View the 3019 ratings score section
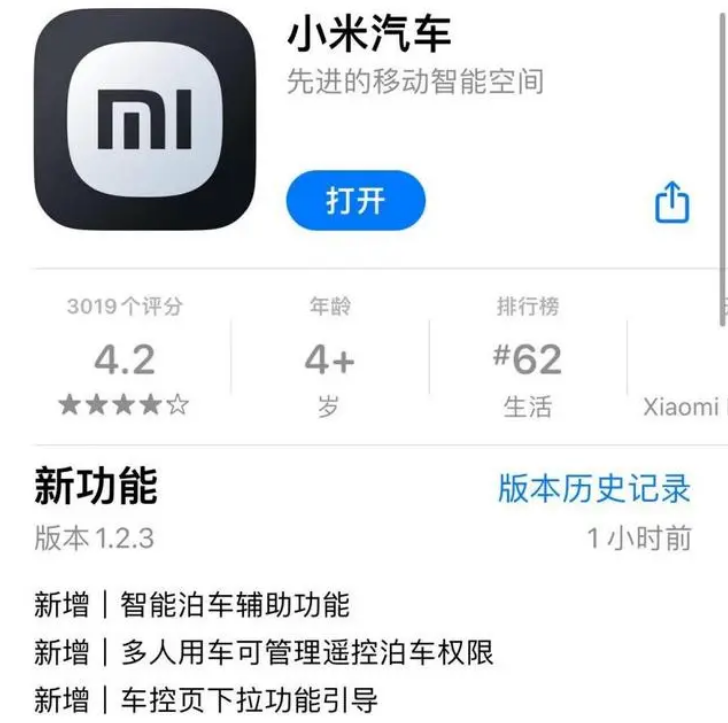 point(125,360)
